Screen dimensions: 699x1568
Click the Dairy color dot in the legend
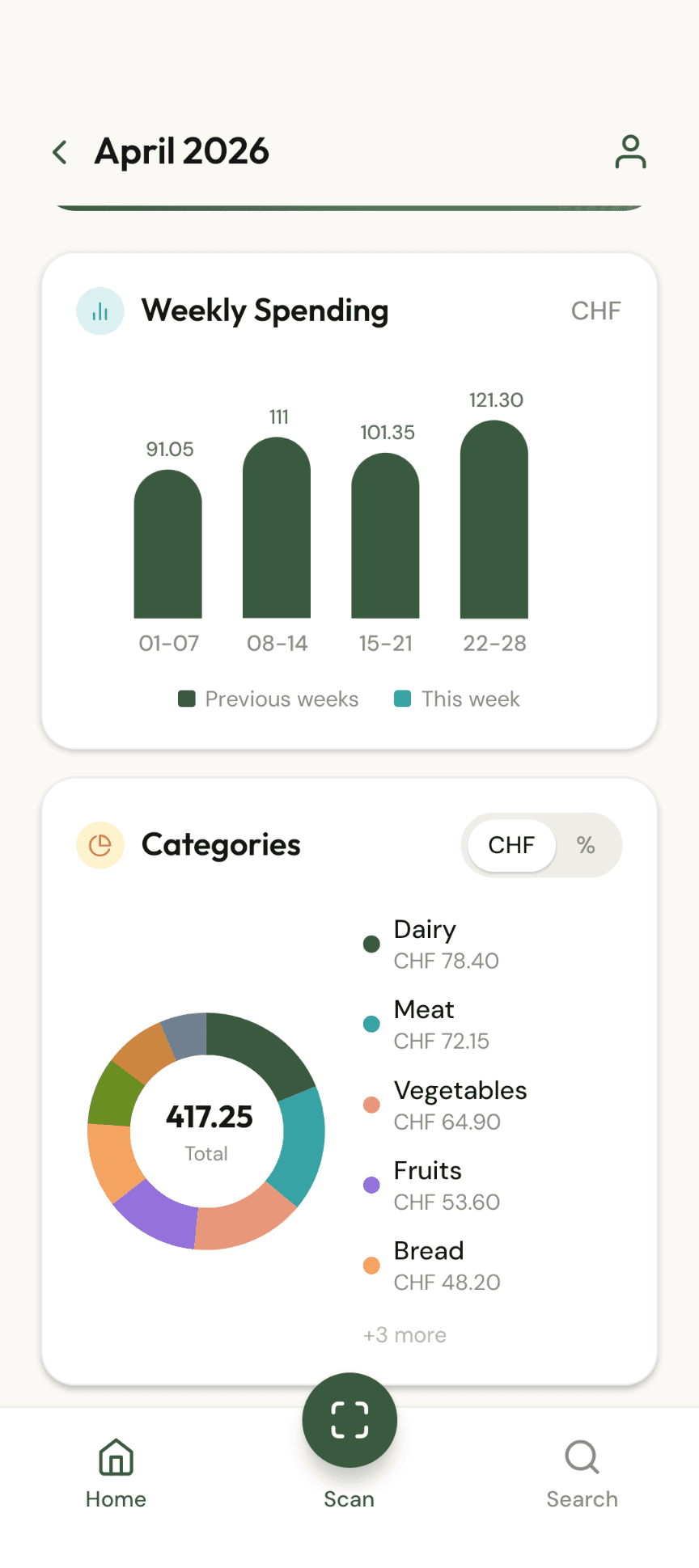click(371, 943)
